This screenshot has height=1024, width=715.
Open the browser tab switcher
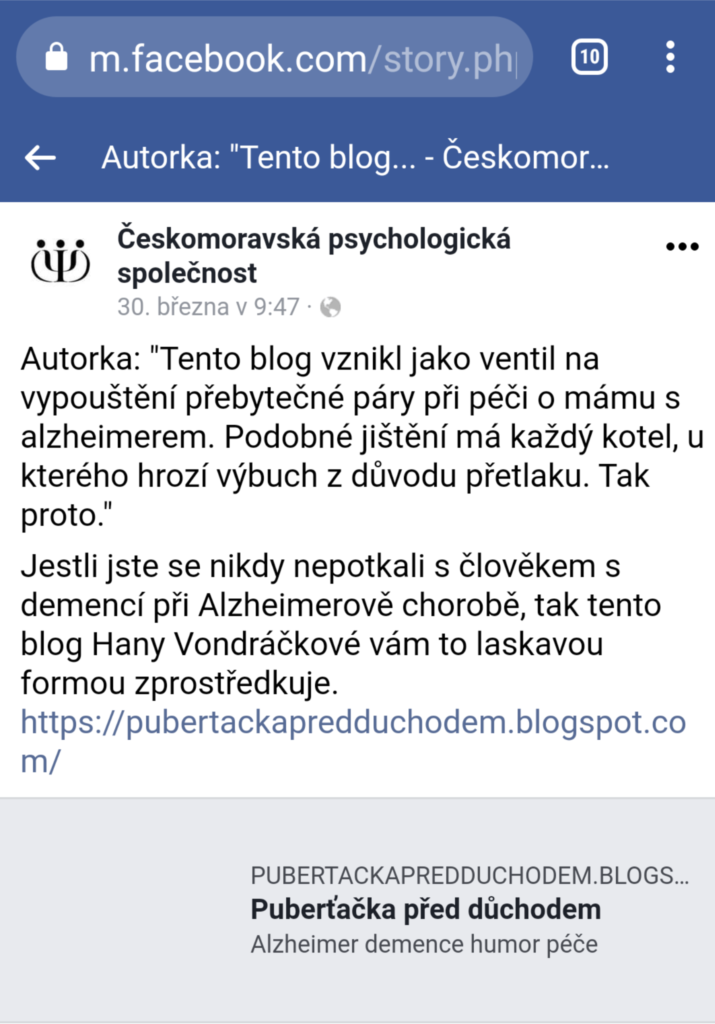tap(589, 58)
